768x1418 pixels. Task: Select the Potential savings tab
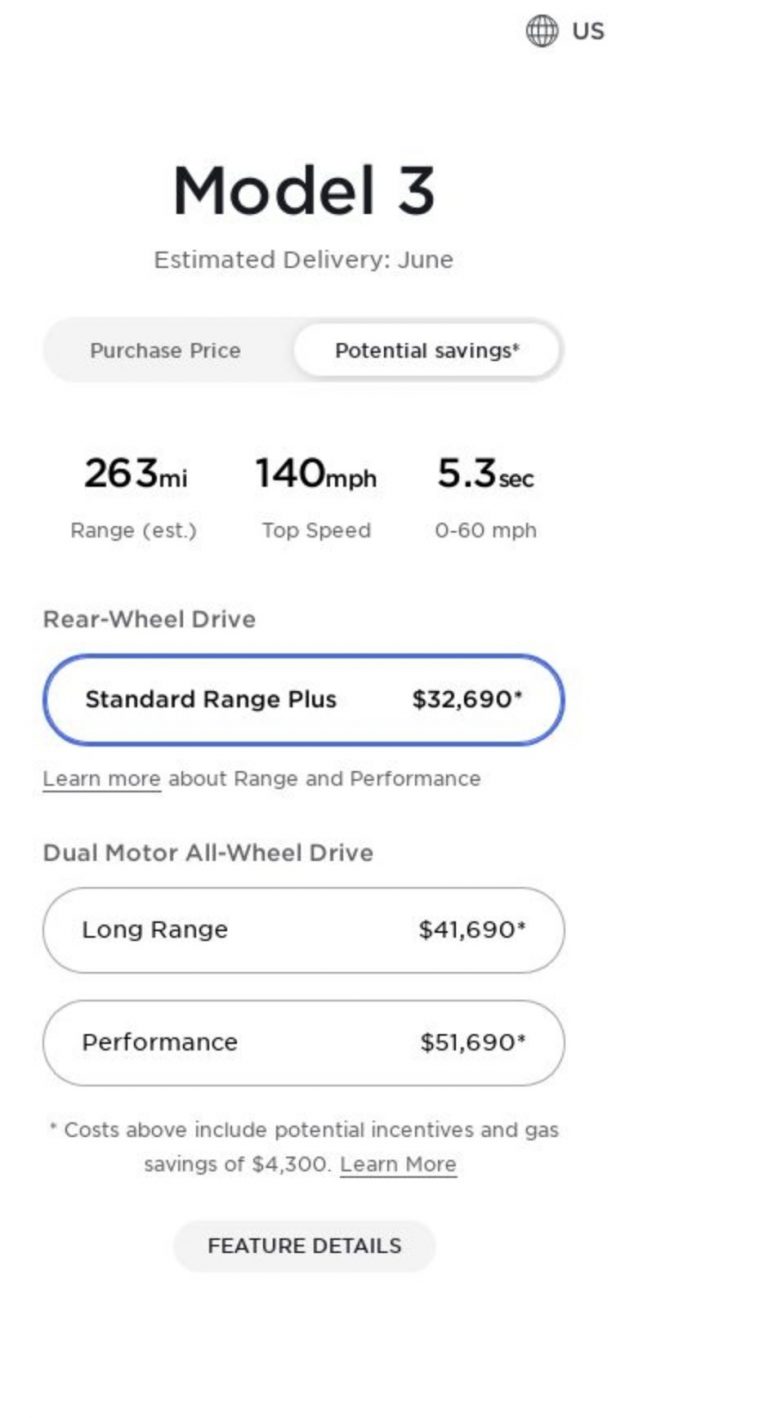coord(427,351)
